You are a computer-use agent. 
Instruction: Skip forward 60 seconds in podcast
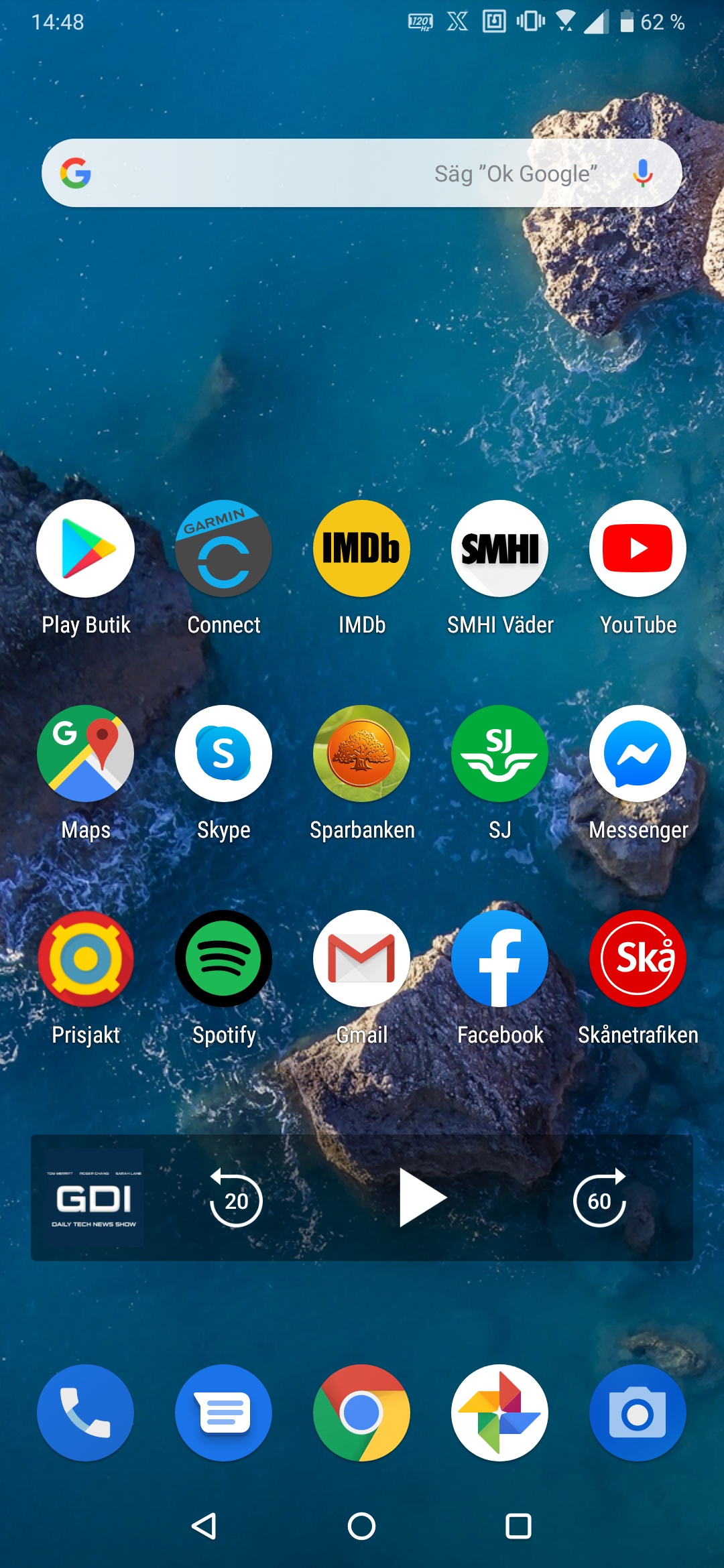599,1199
